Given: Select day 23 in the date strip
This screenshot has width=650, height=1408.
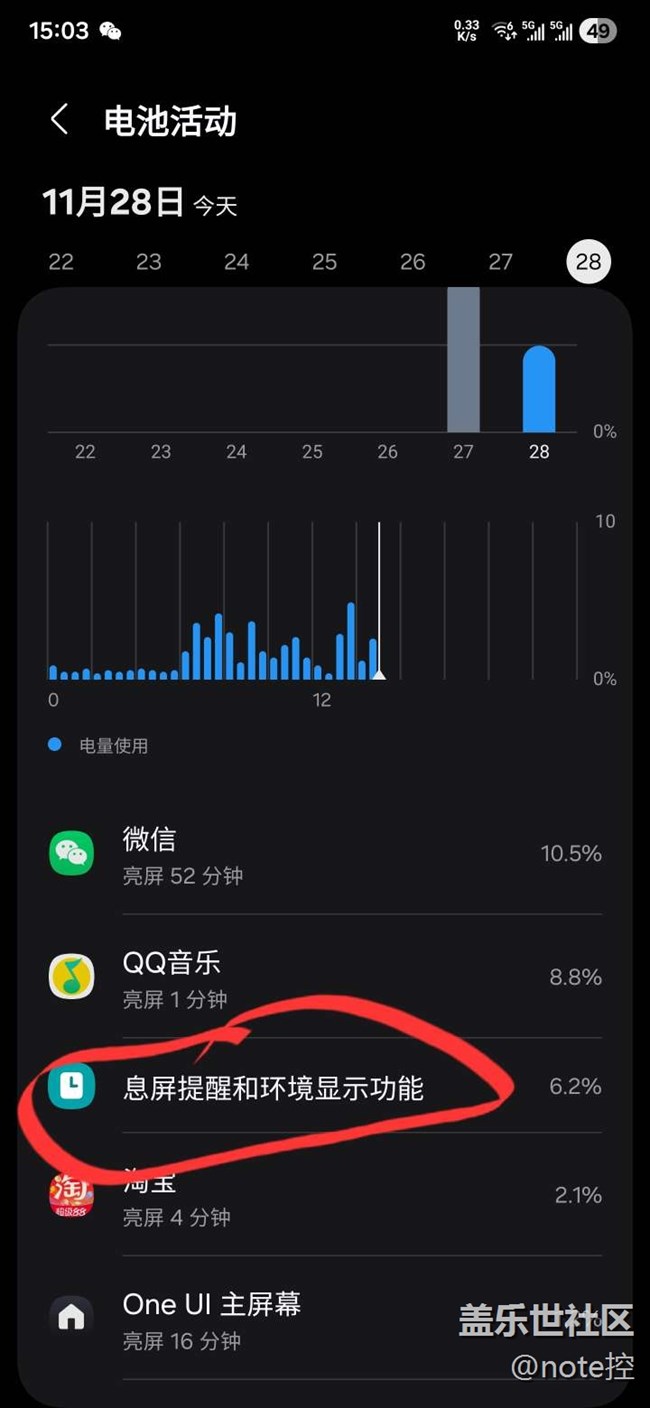Looking at the screenshot, I should [x=149, y=262].
